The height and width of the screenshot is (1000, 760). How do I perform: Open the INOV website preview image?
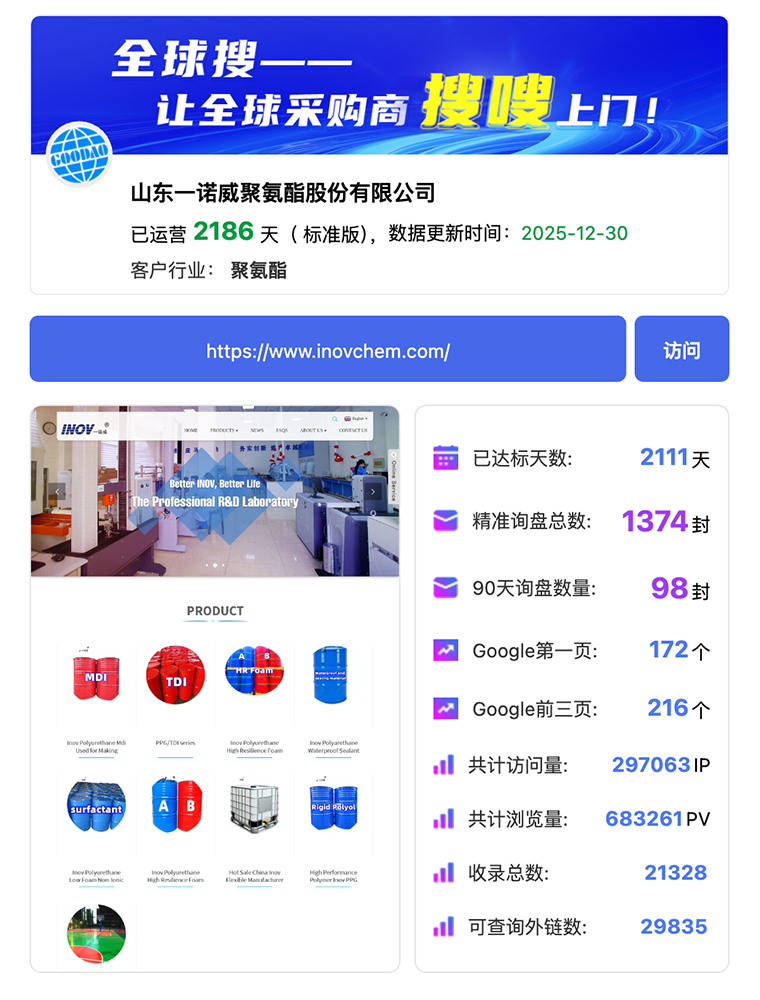pos(215,688)
